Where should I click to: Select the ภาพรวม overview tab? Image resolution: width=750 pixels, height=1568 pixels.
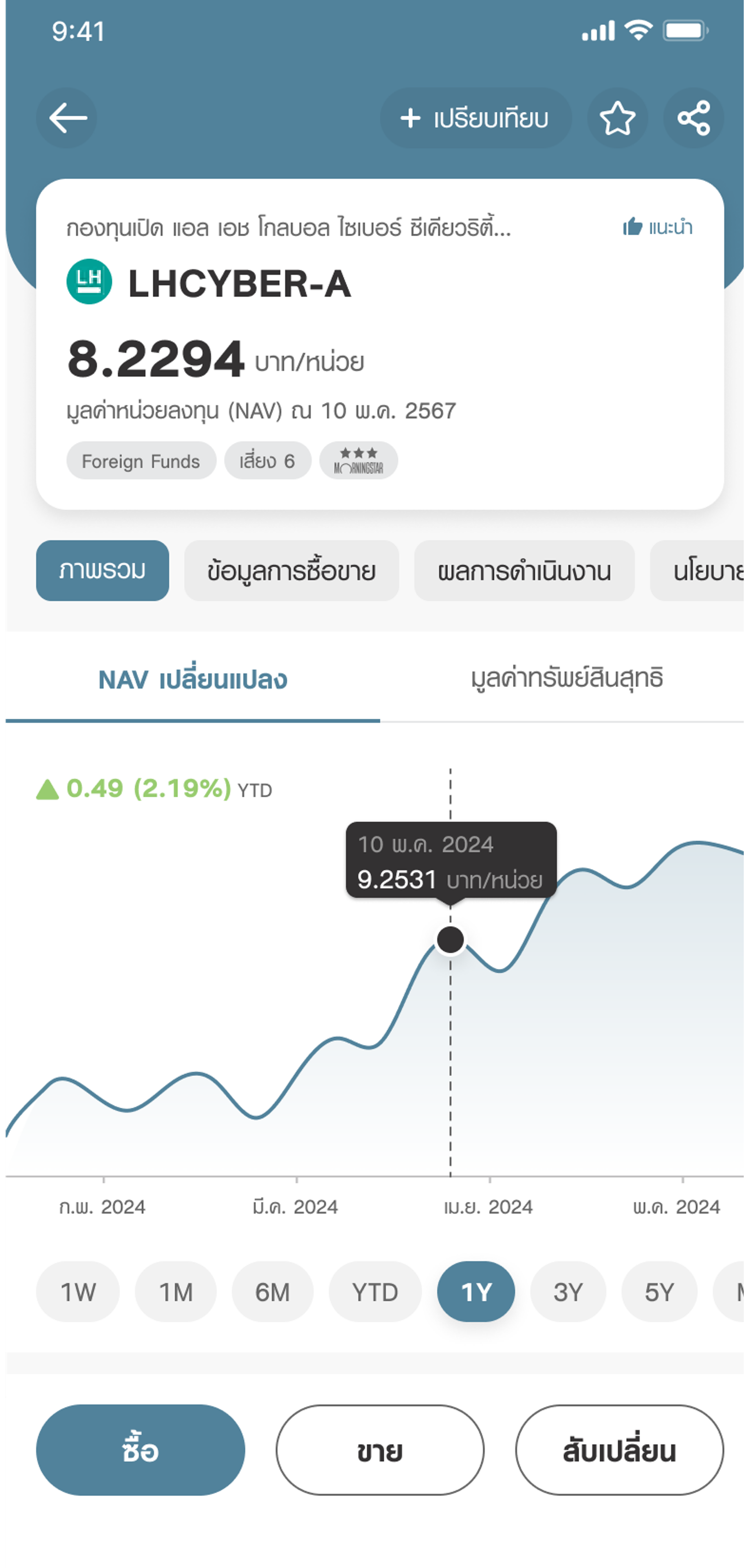[x=102, y=571]
